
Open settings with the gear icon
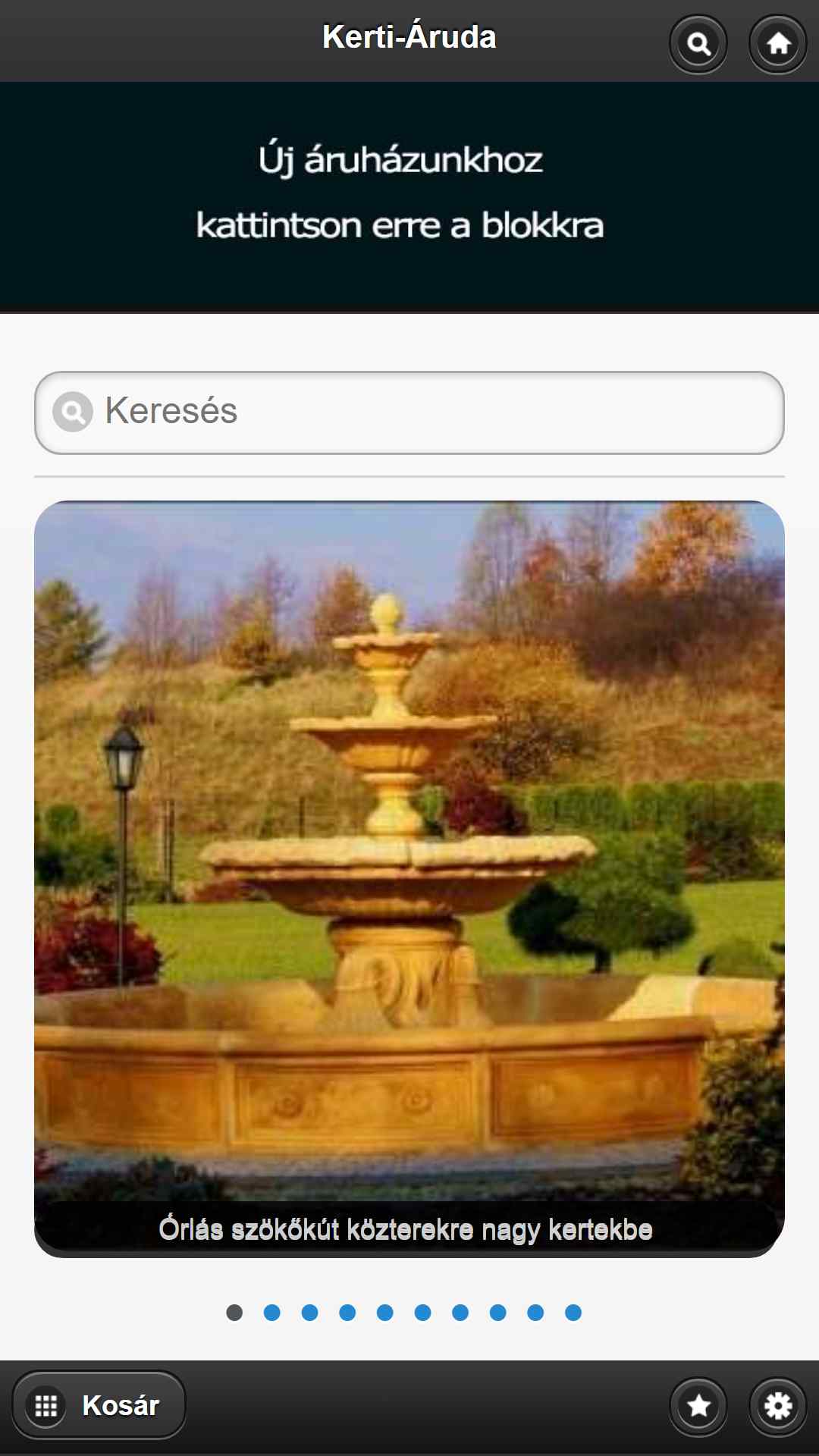pyautogui.click(x=778, y=1406)
